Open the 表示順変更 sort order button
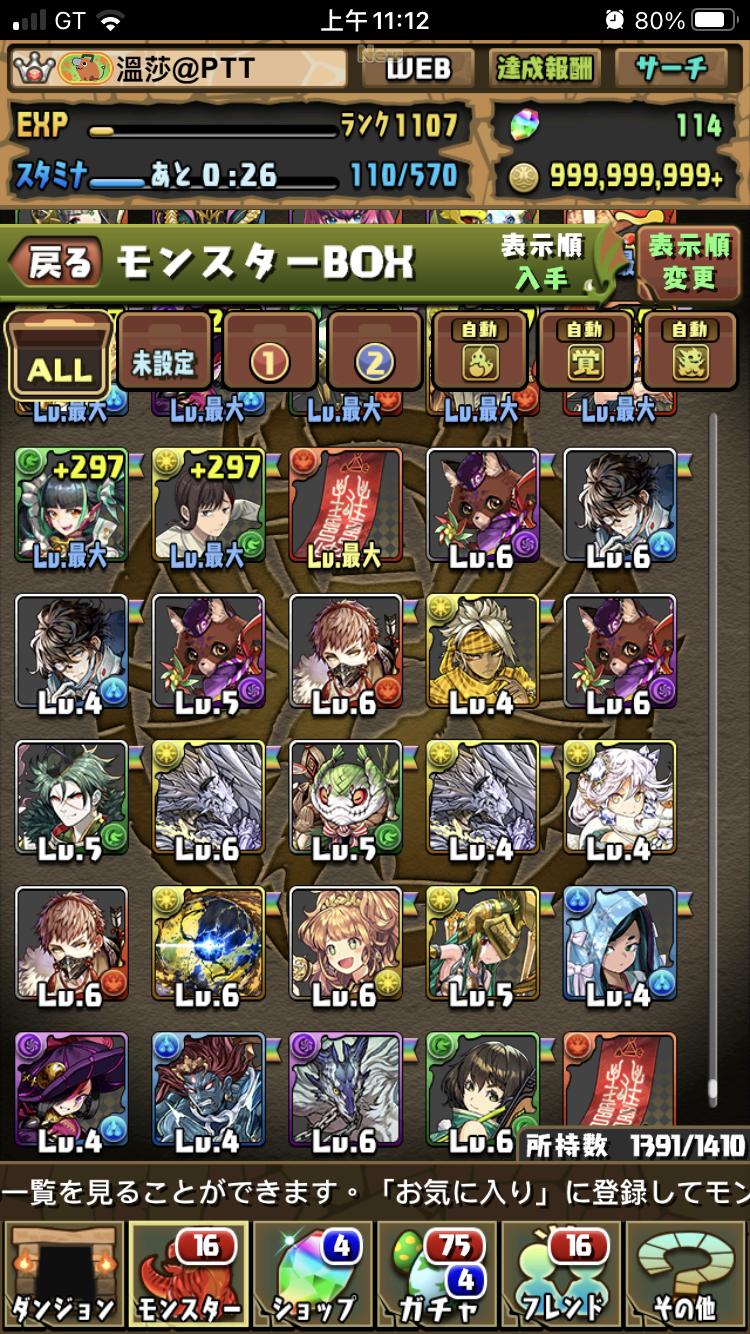This screenshot has width=750, height=1334. [689, 262]
